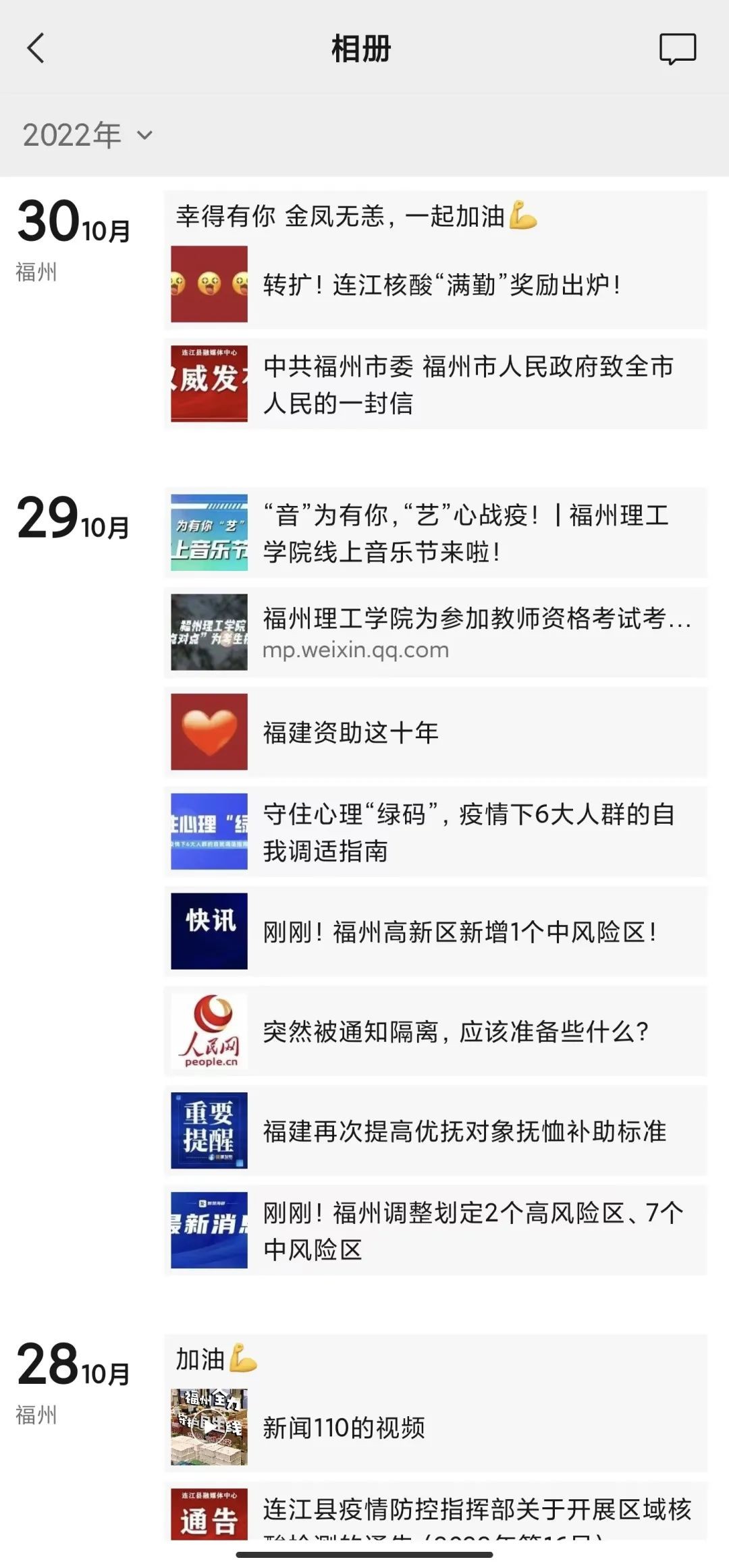Open 守住心理“绿码” 自我调适指南 article
The width and height of the screenshot is (729, 1568).
tap(435, 832)
